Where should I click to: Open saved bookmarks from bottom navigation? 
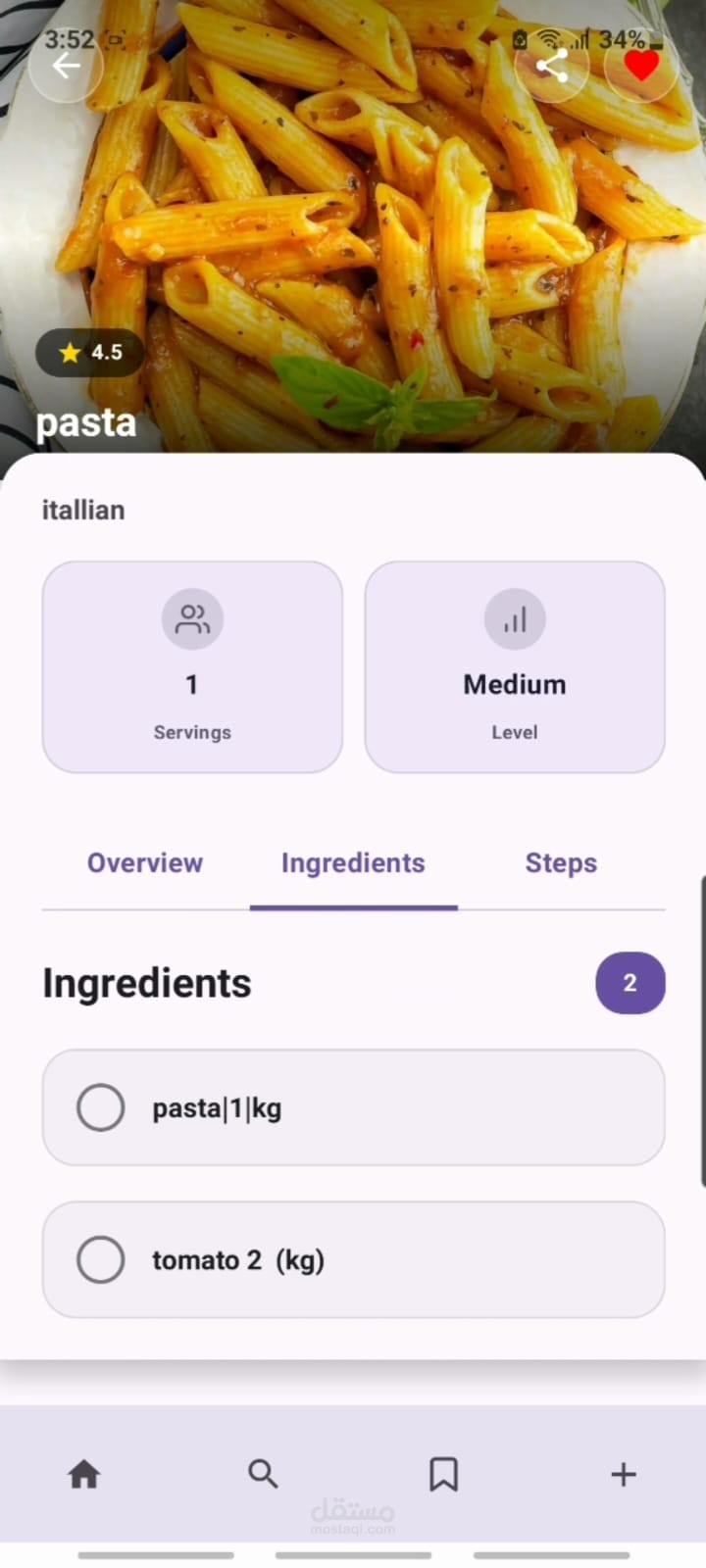[x=443, y=1474]
